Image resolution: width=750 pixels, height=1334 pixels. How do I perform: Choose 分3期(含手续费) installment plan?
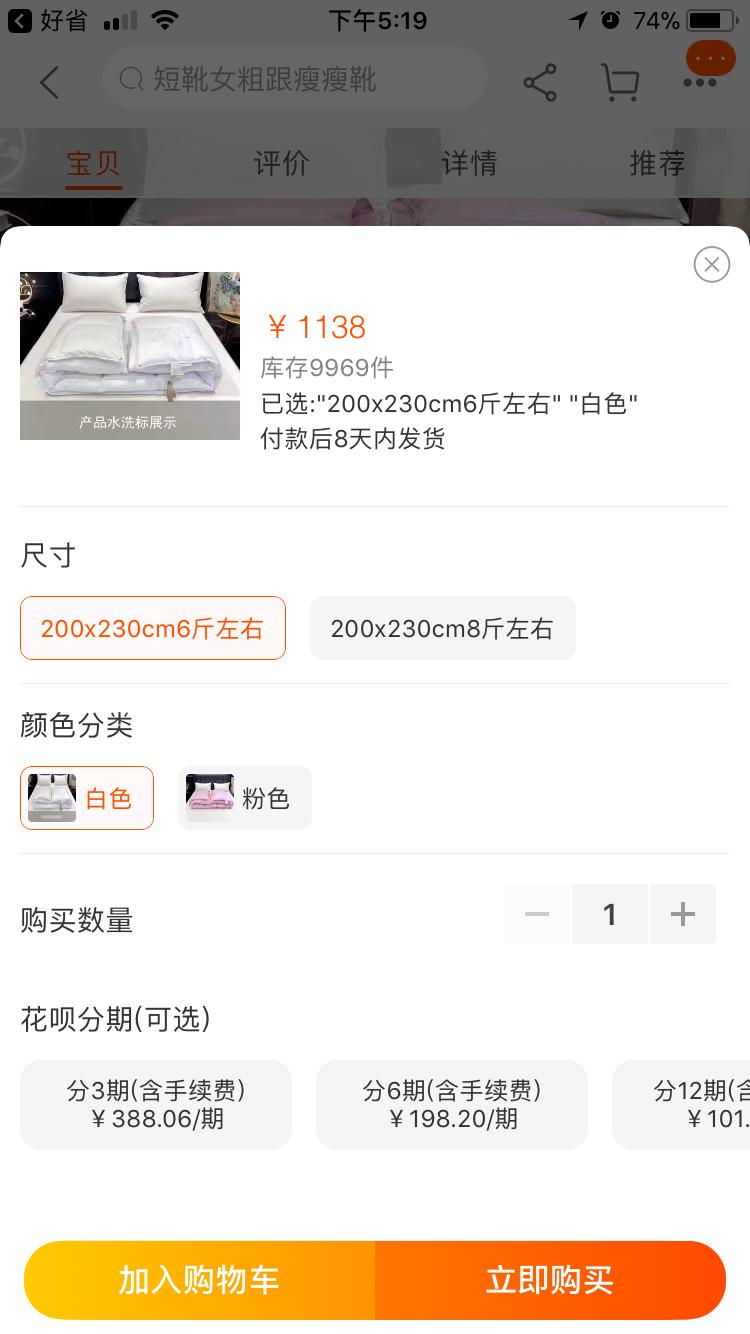(155, 1104)
